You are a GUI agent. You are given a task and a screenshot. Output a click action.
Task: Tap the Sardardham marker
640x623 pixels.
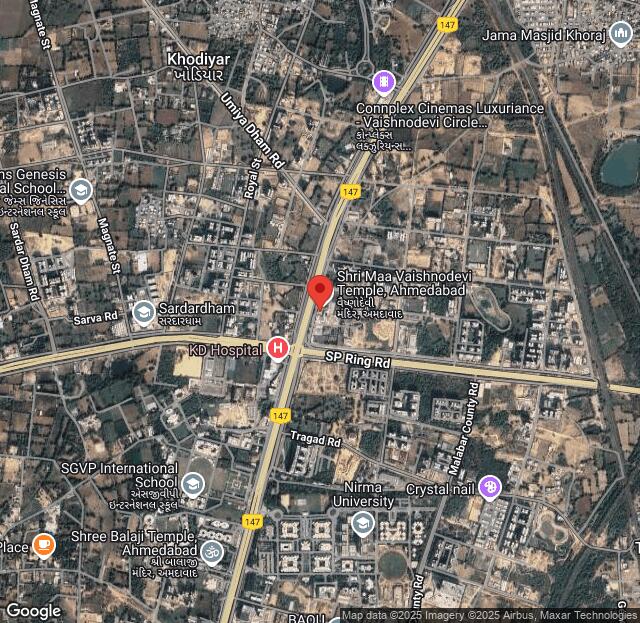click(144, 313)
